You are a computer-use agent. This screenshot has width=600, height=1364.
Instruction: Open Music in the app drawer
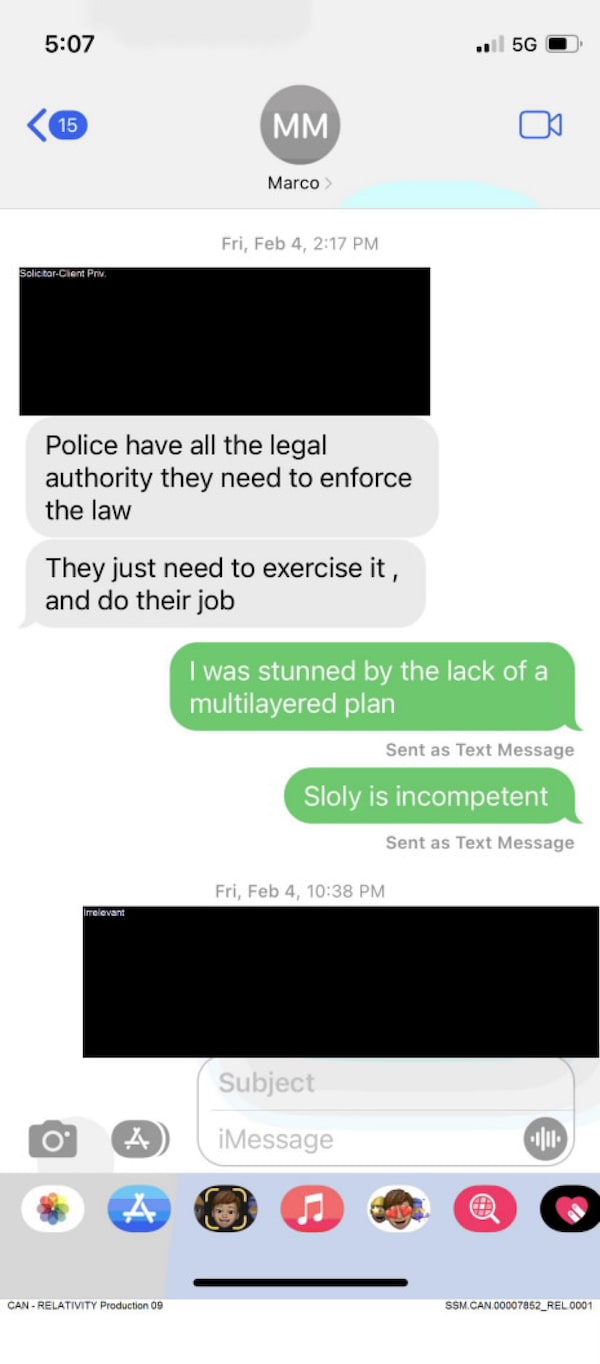[x=312, y=1209]
